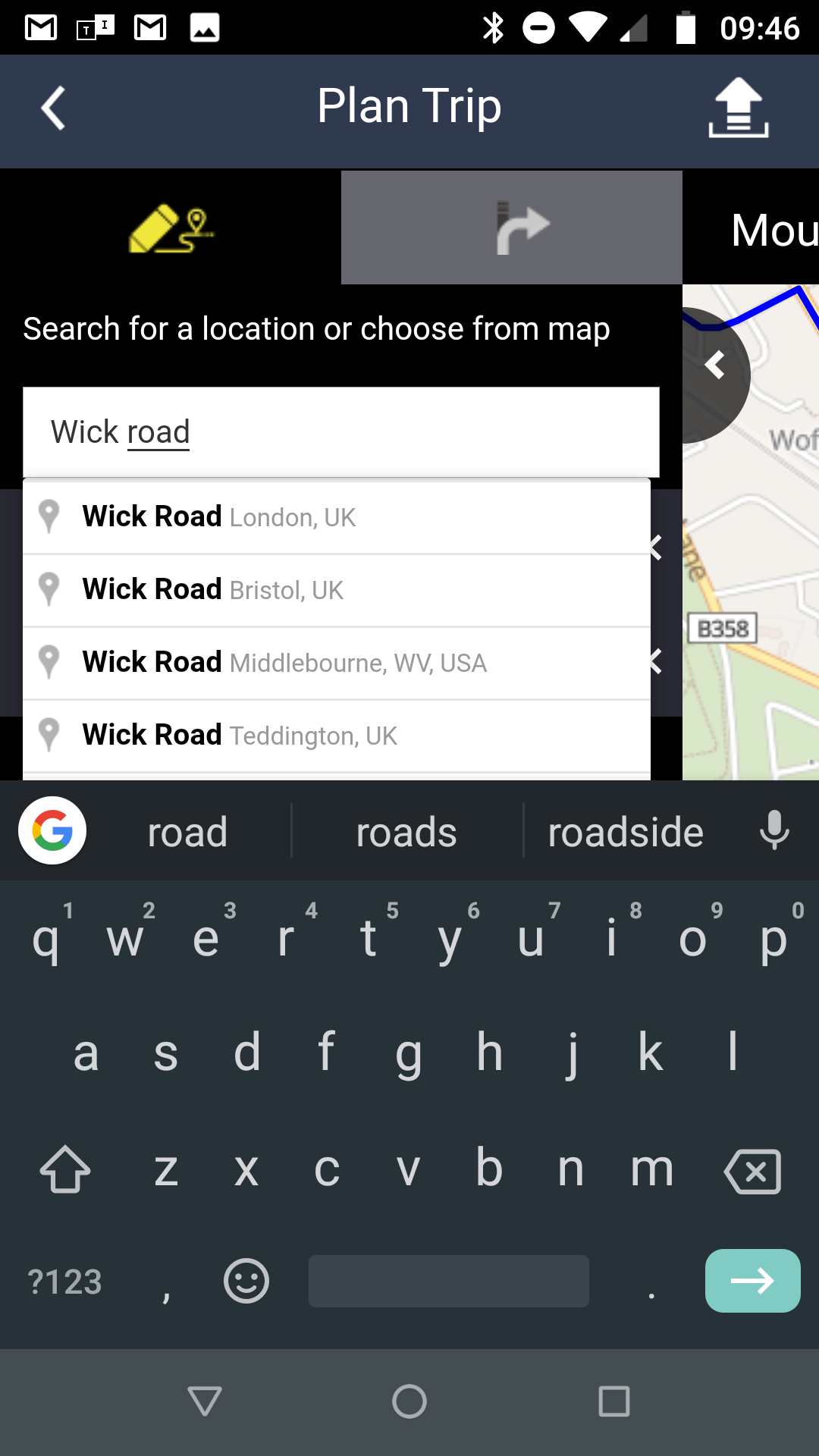Tap the Wick road search field
Image resolution: width=819 pixels, height=1456 pixels.
341,432
